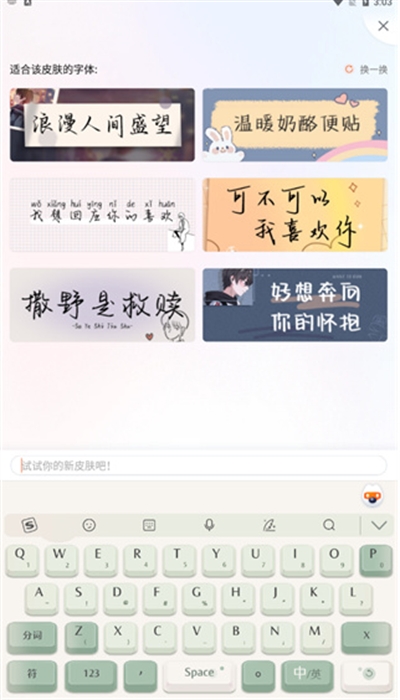
Task: Tap 换一换 to refresh fonts
Action: click(x=366, y=69)
